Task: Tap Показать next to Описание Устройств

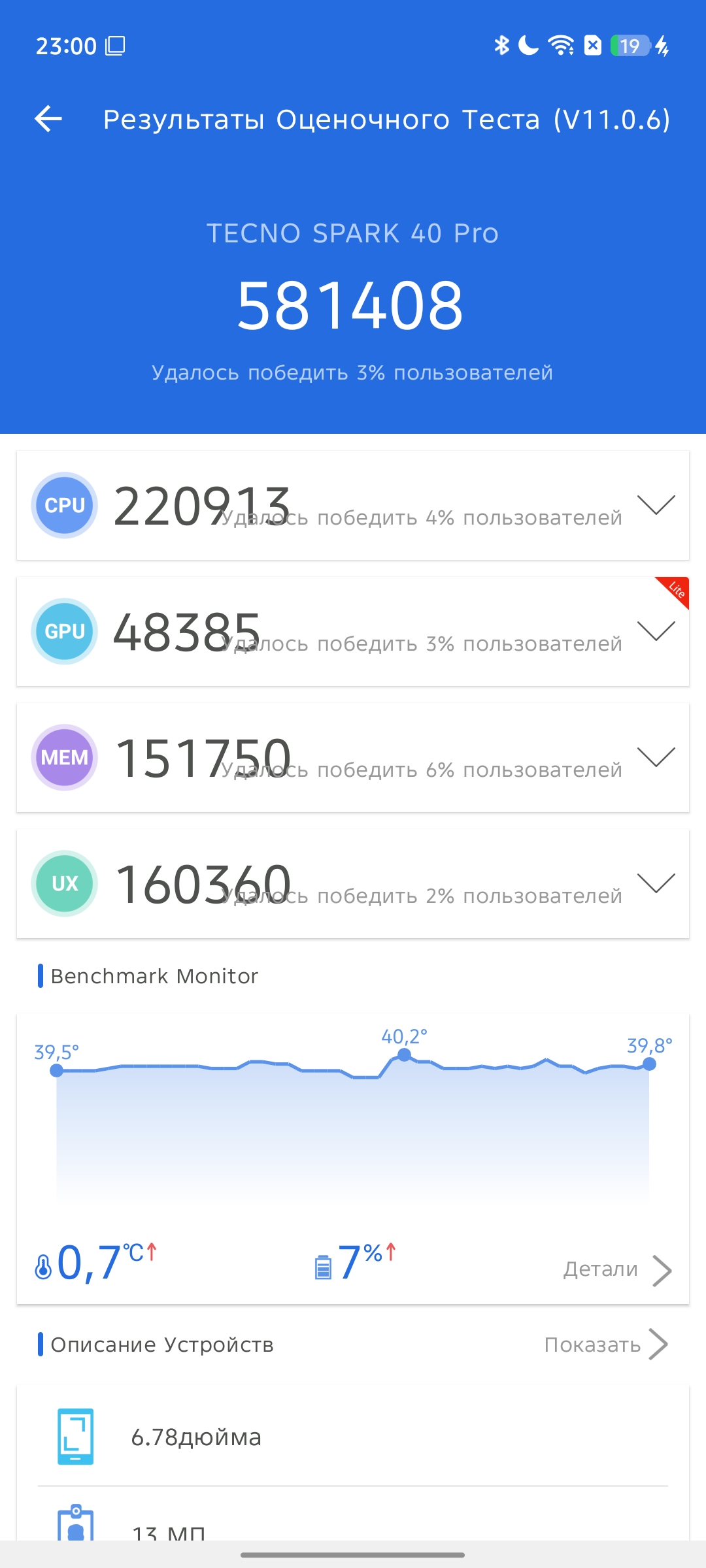Action: (x=605, y=1345)
